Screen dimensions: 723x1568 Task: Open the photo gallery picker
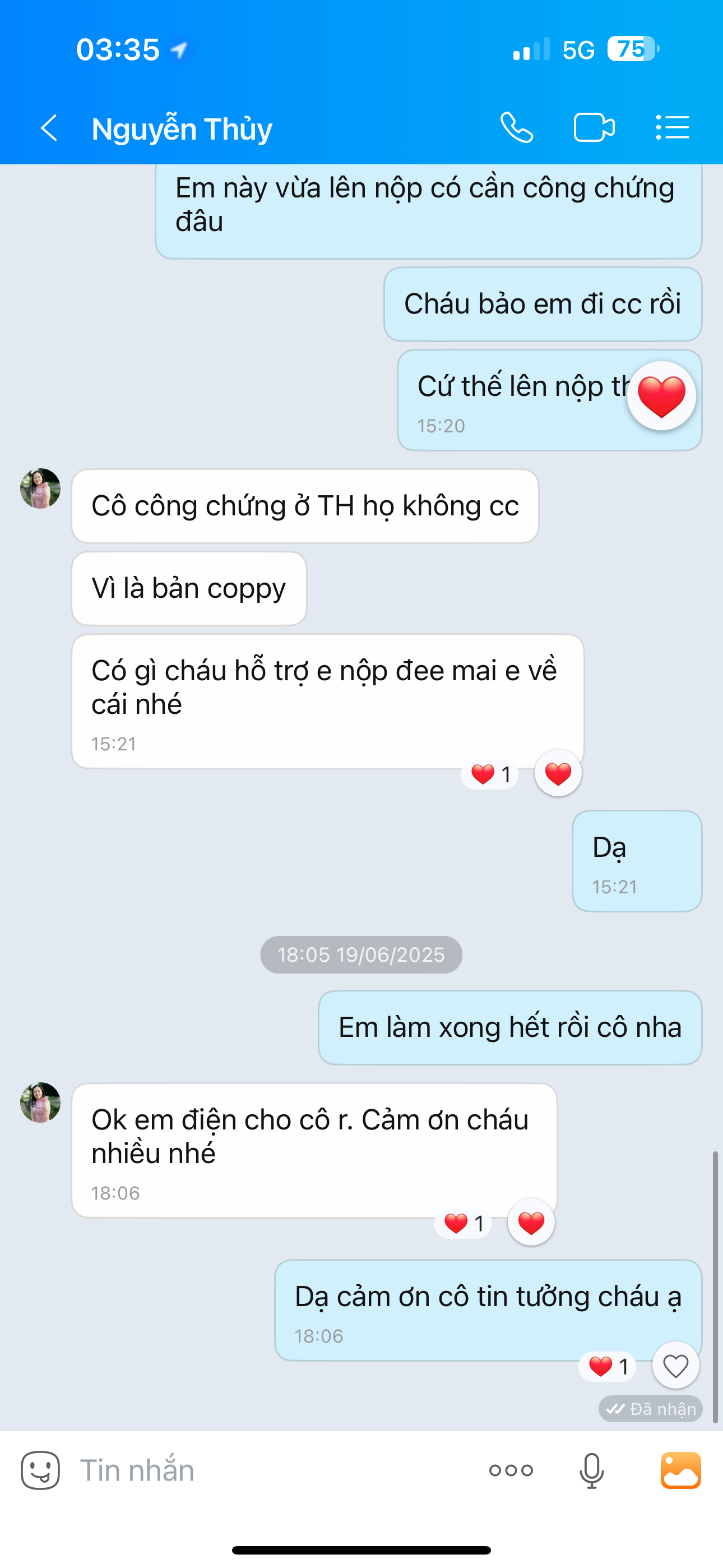(x=680, y=1470)
